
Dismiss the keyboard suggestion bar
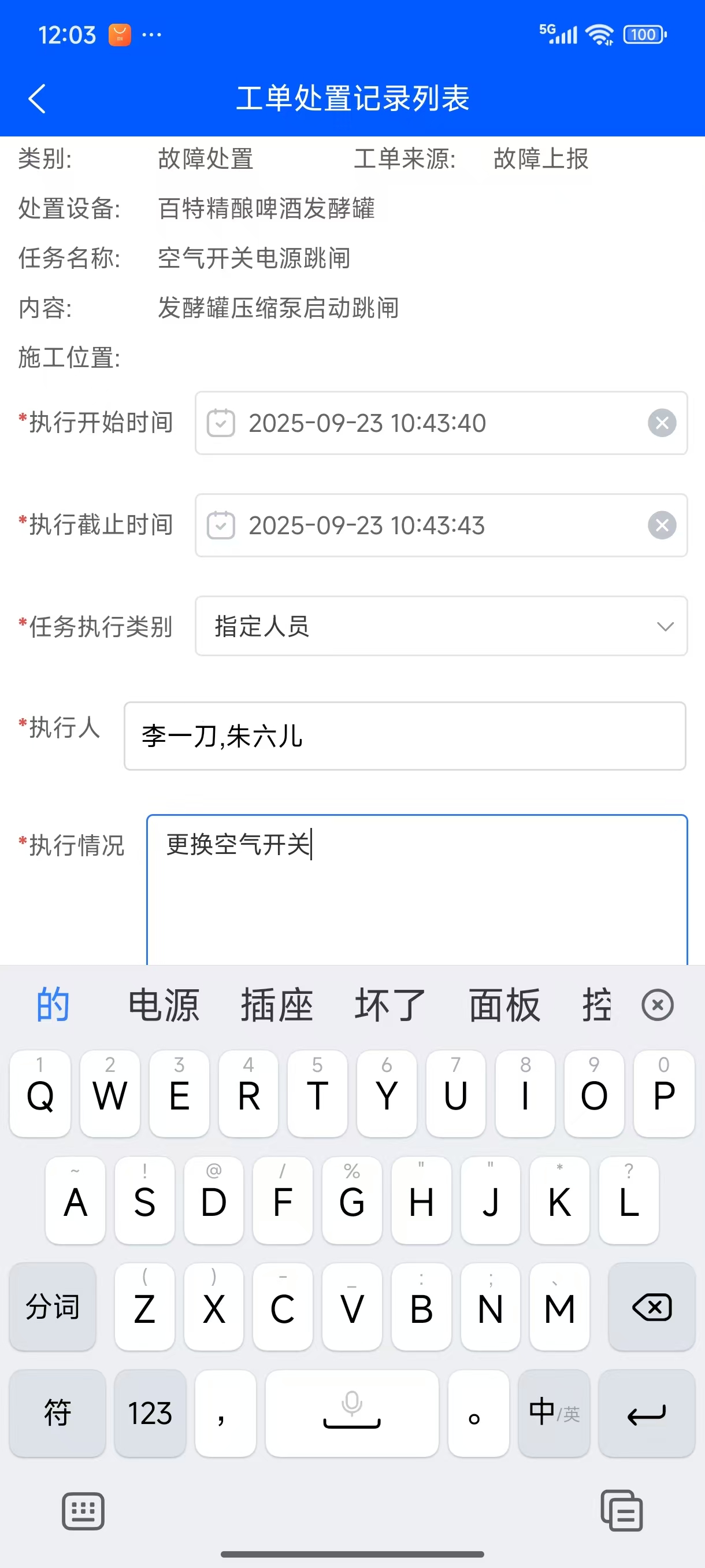click(x=658, y=1005)
